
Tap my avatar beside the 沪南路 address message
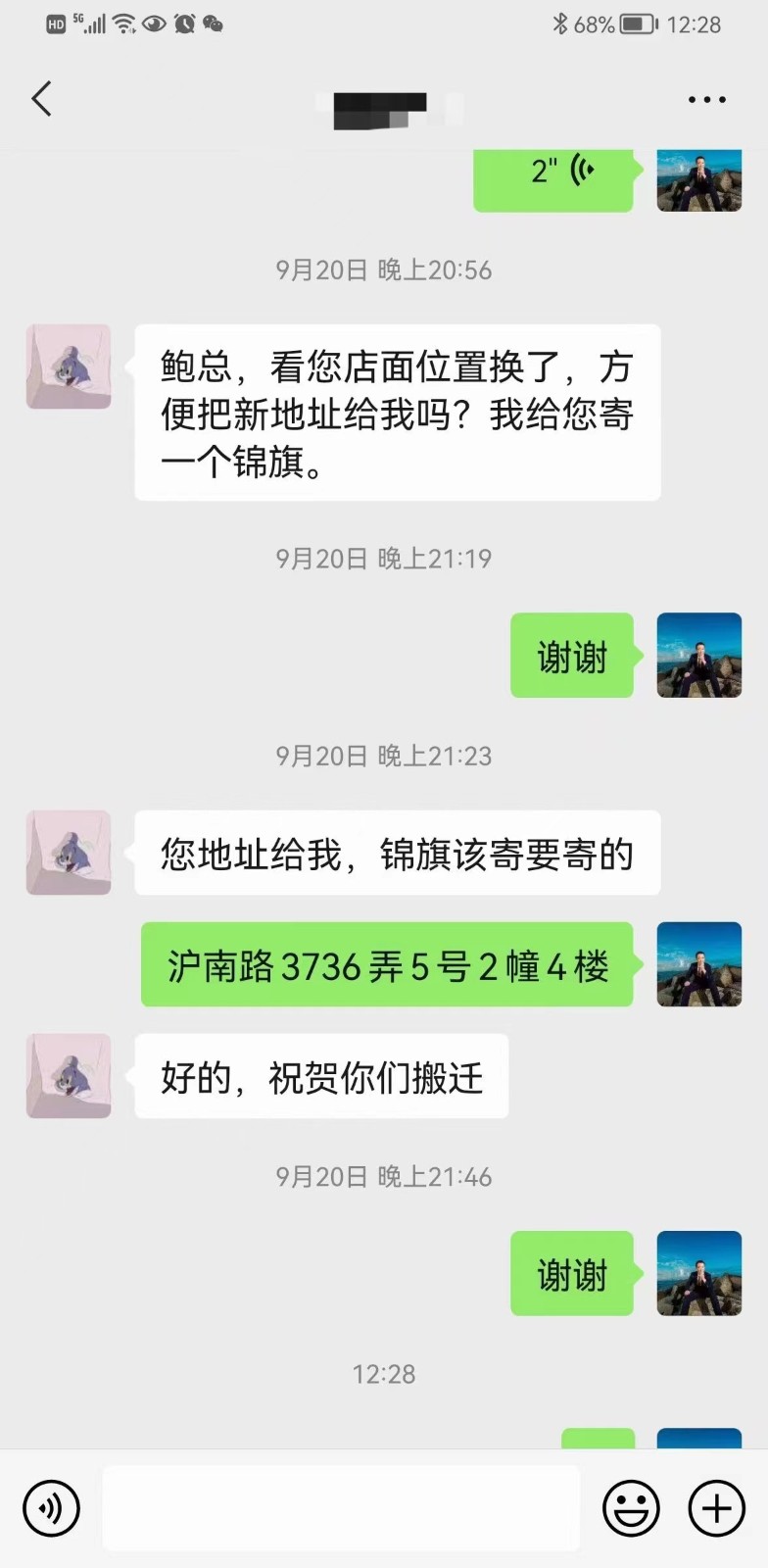point(698,964)
